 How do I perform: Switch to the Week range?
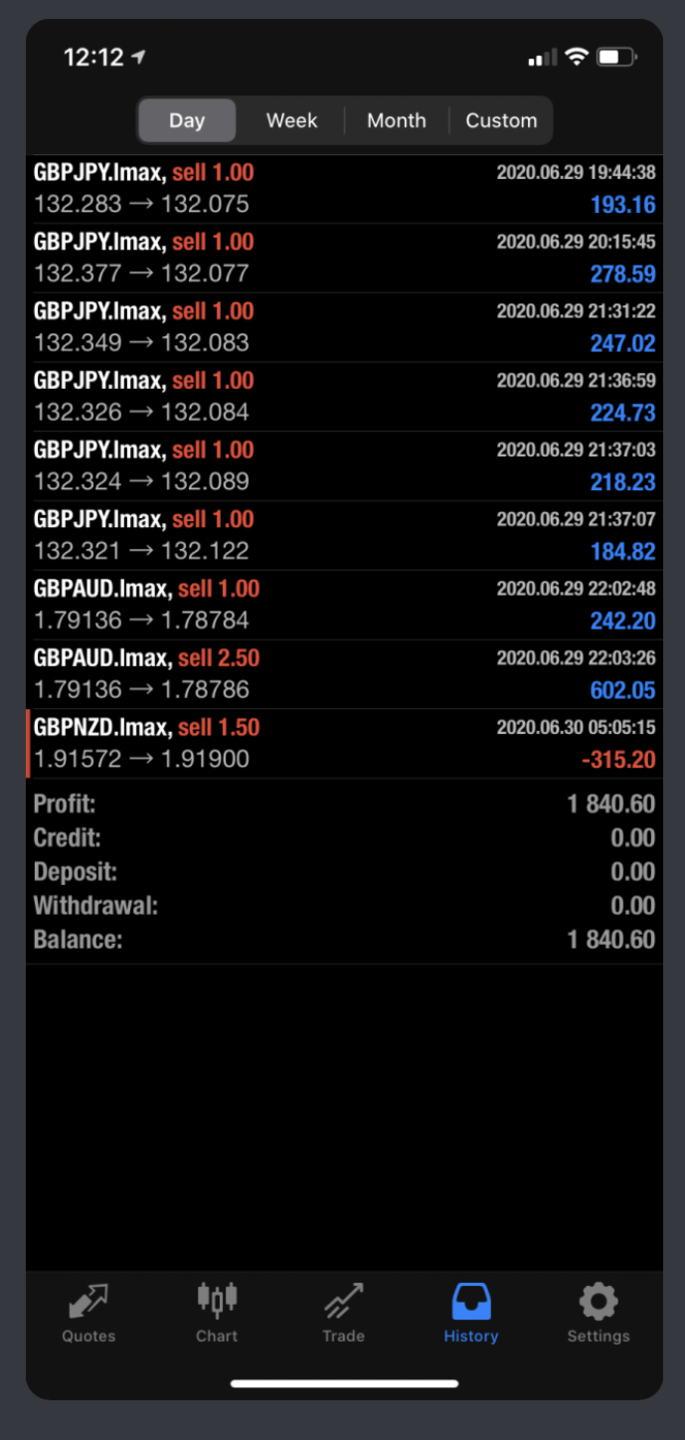(292, 121)
